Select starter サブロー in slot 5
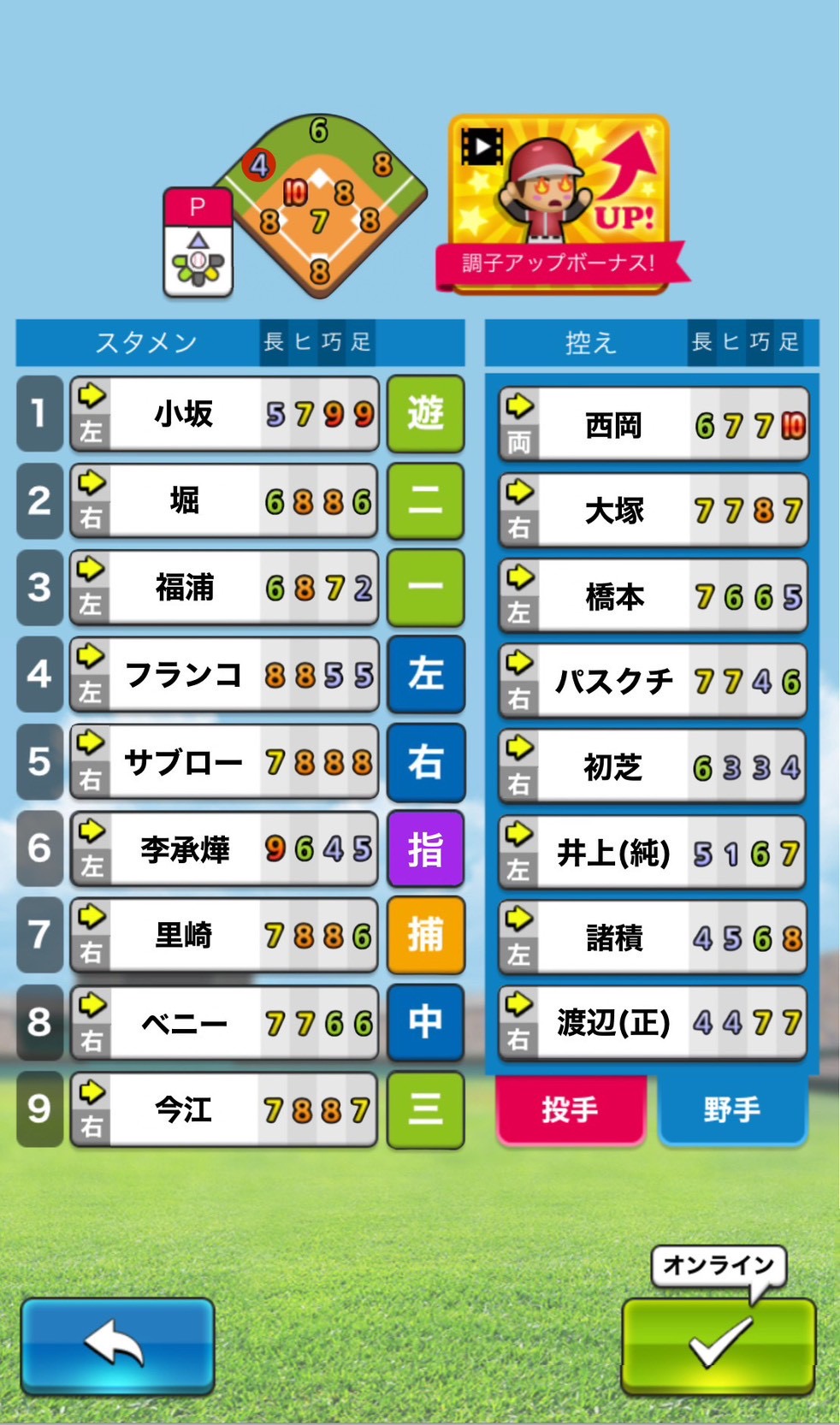Viewport: 840px width, 1425px height. point(224,761)
